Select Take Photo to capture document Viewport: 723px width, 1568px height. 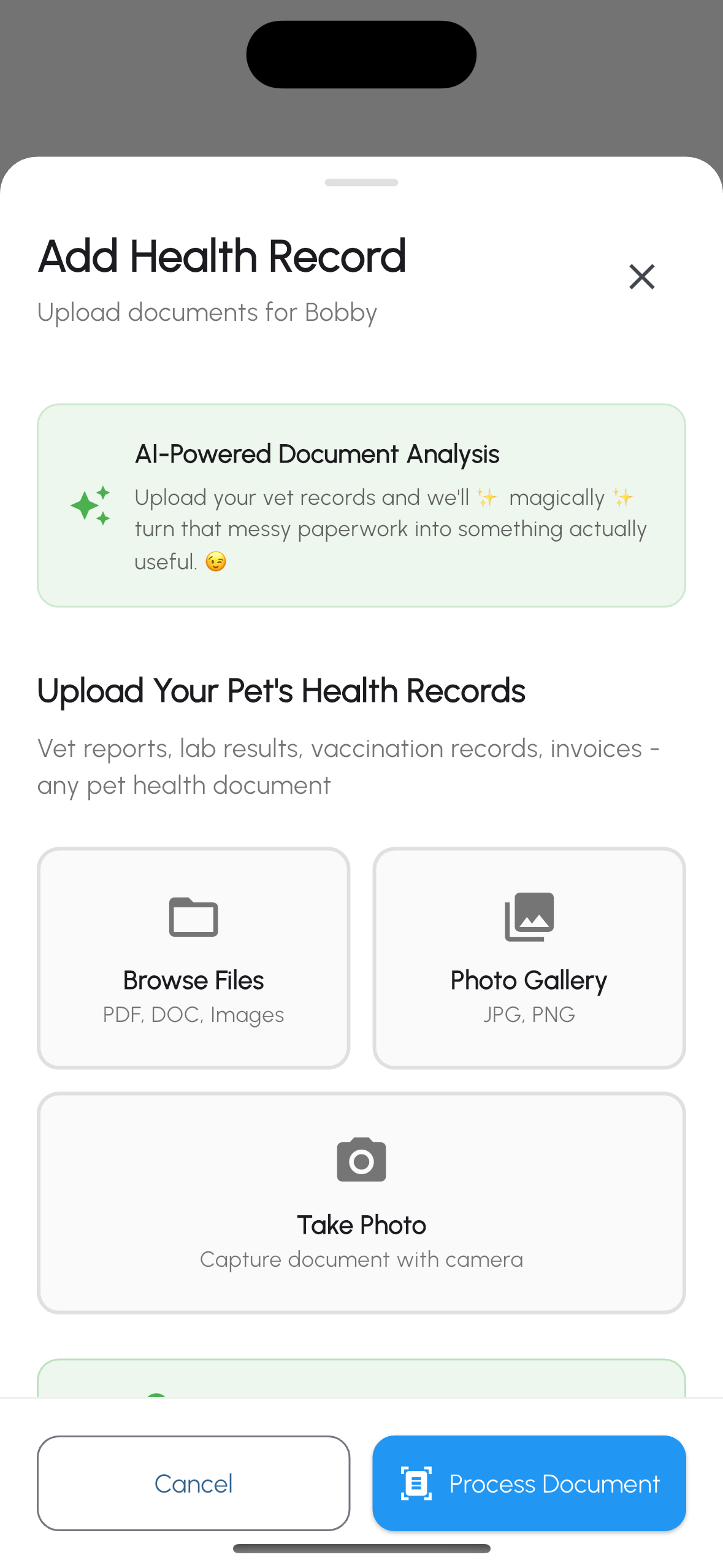361,1202
